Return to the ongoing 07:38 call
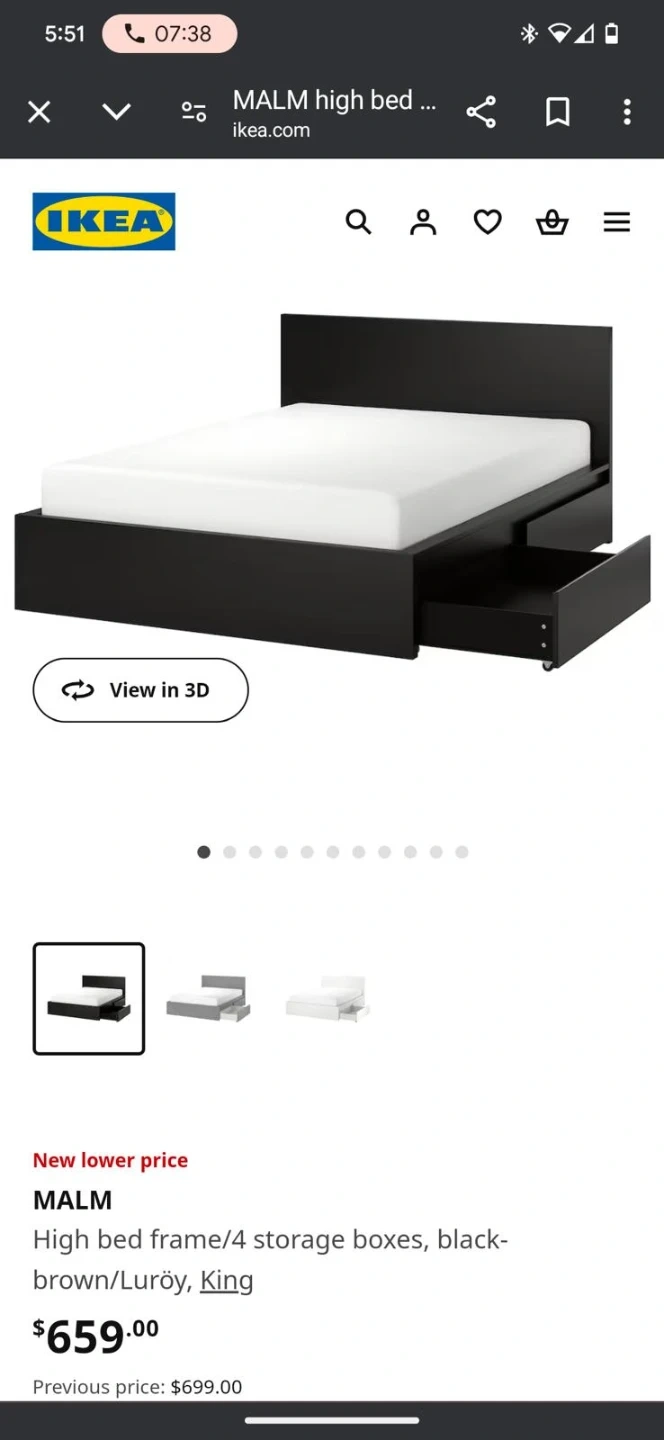The height and width of the screenshot is (1440, 664). [169, 34]
